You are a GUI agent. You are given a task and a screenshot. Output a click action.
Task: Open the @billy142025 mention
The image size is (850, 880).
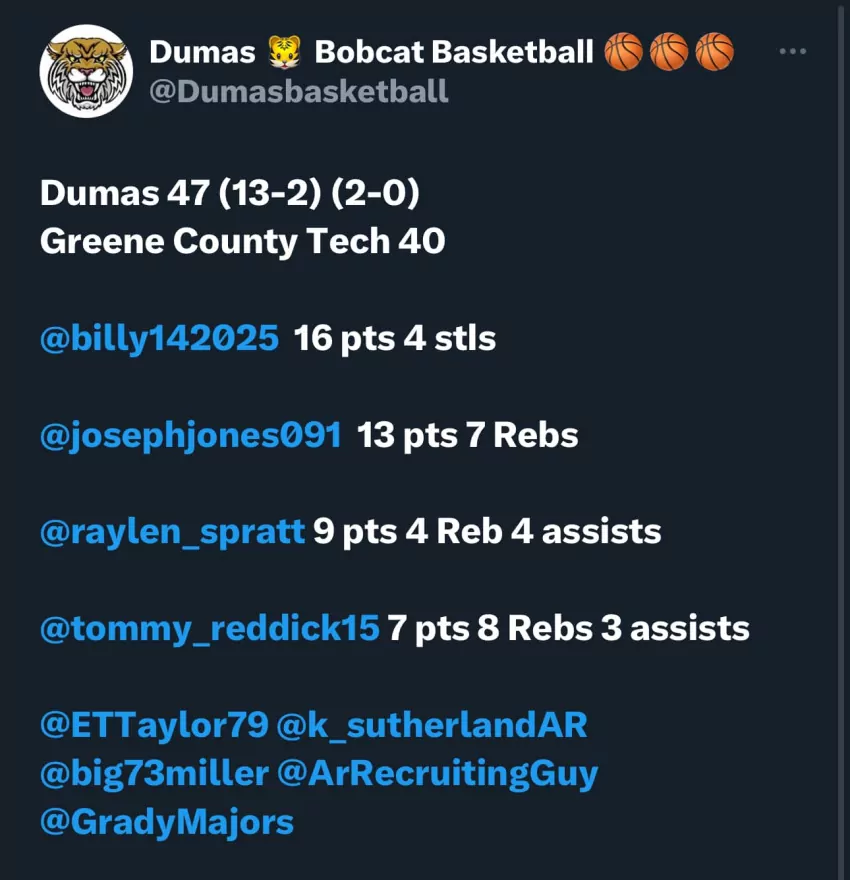point(159,339)
